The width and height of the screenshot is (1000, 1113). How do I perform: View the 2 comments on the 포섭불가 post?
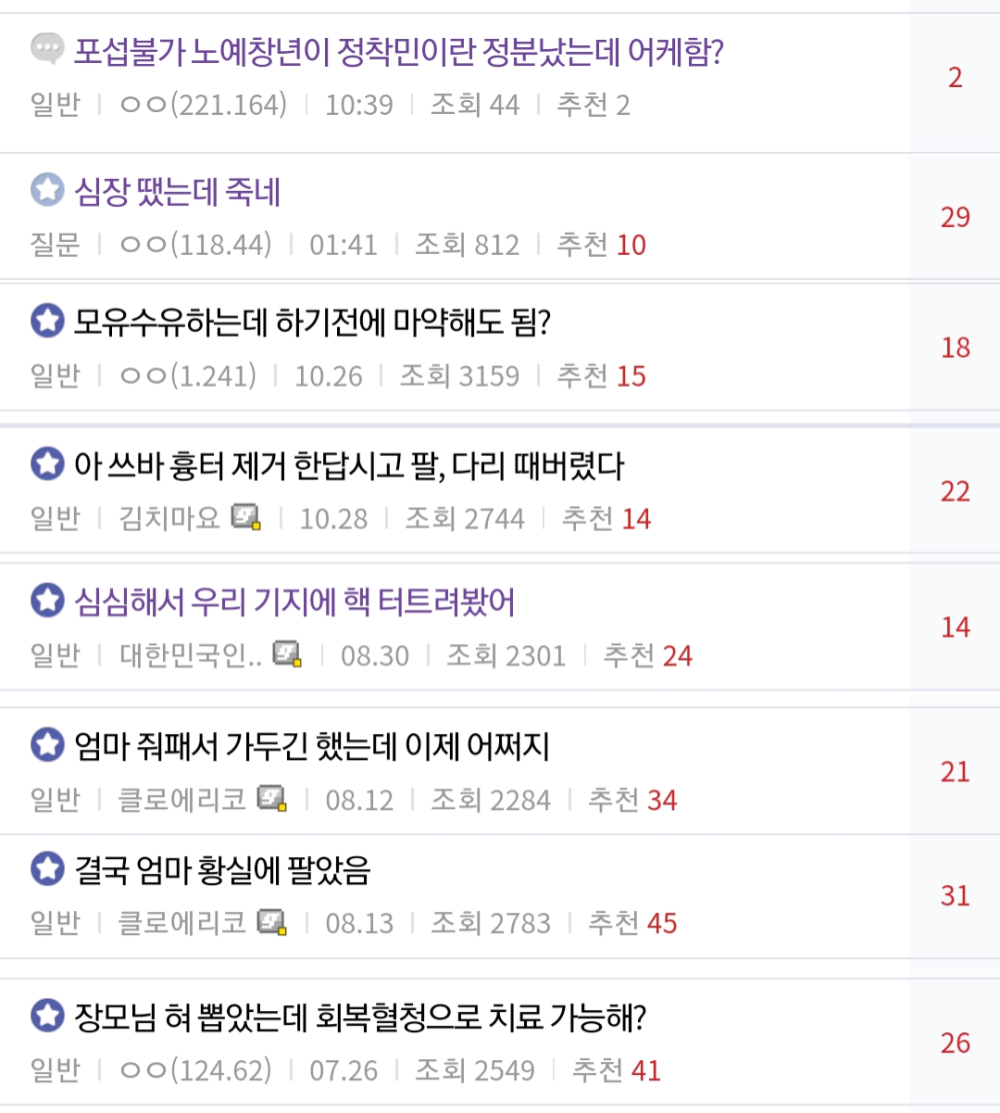(955, 78)
